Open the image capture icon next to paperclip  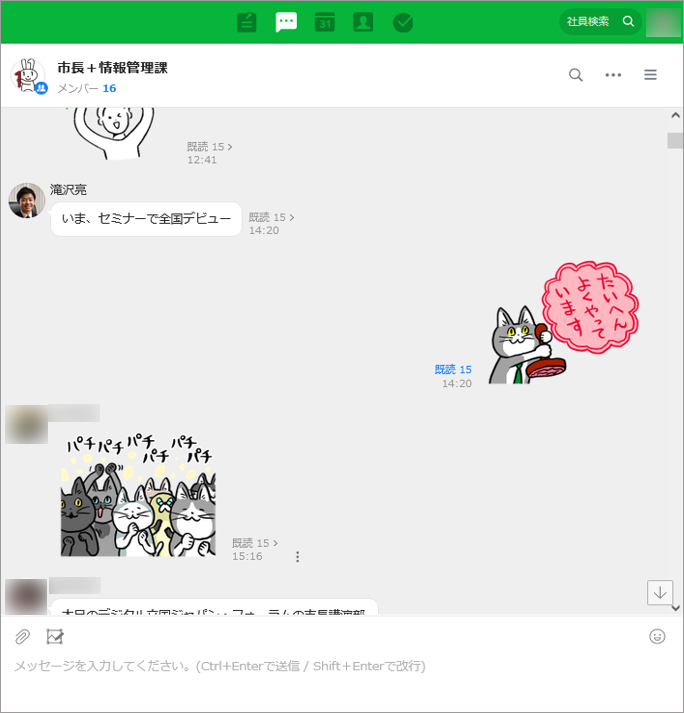coord(55,636)
